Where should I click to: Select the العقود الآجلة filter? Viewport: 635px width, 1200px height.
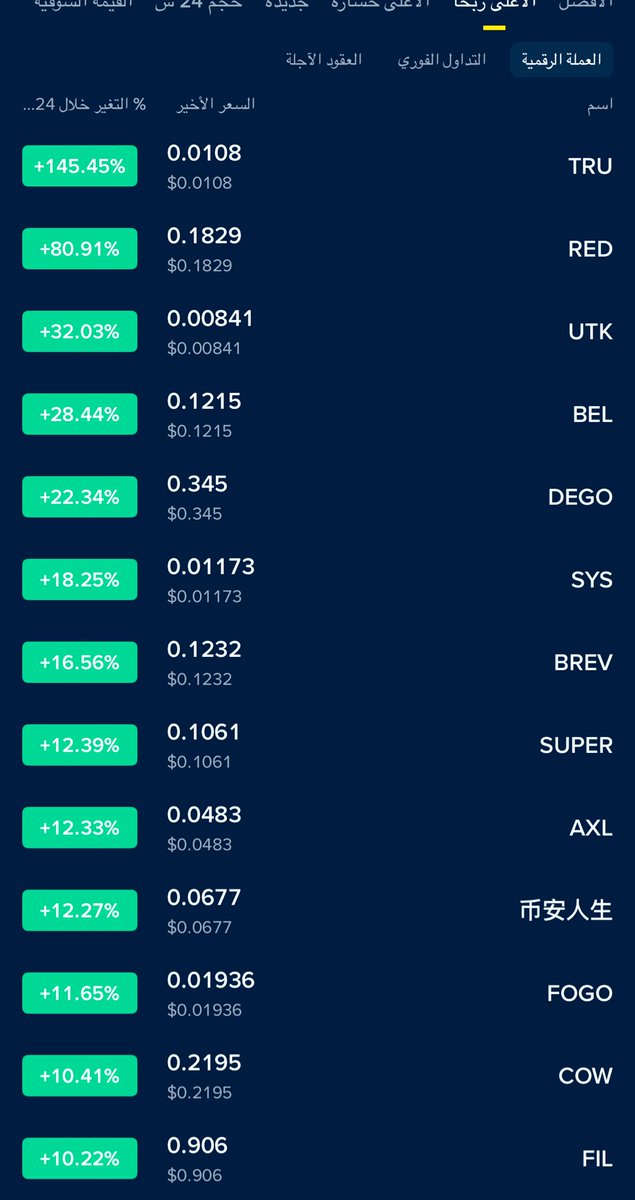[x=324, y=60]
